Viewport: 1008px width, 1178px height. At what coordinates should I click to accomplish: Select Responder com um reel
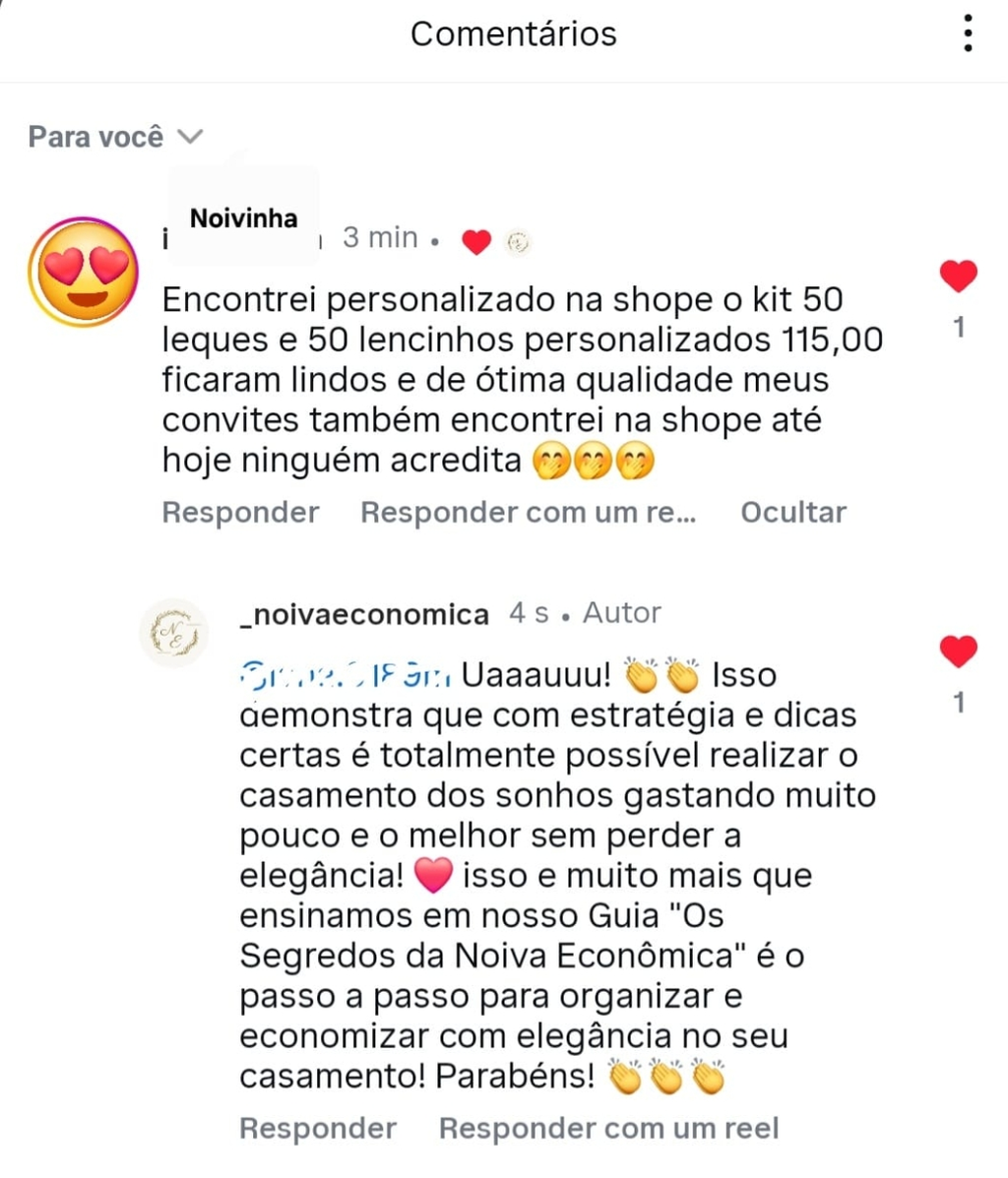(609, 1129)
